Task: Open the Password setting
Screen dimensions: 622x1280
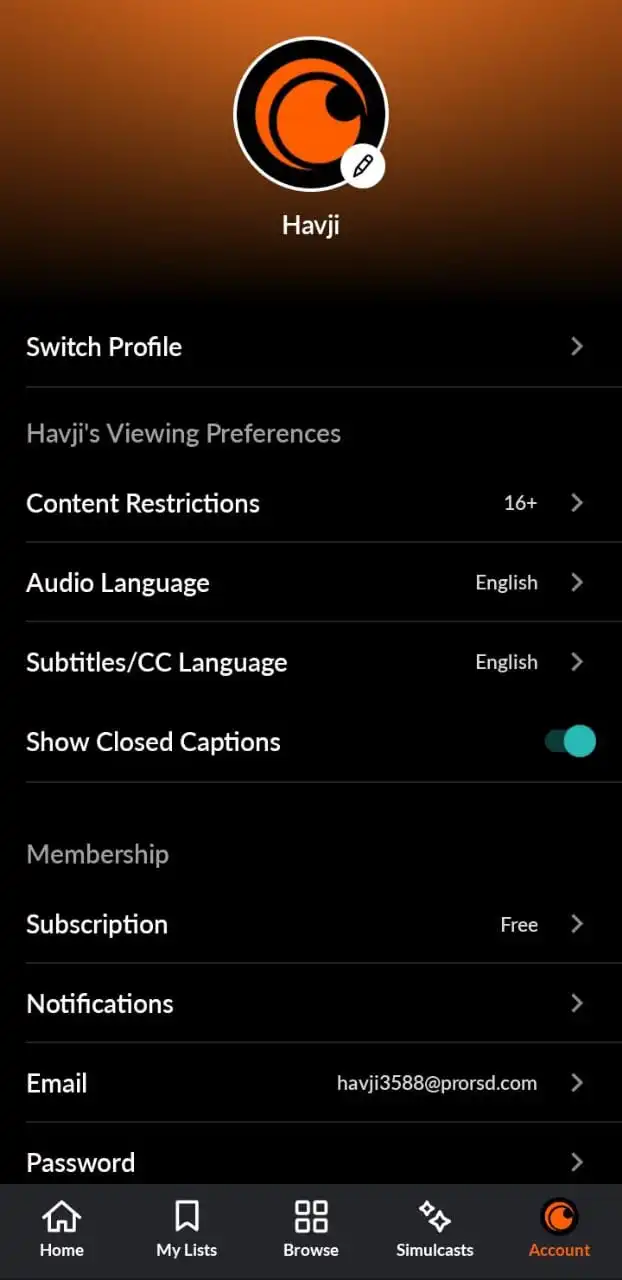Action: [310, 1162]
